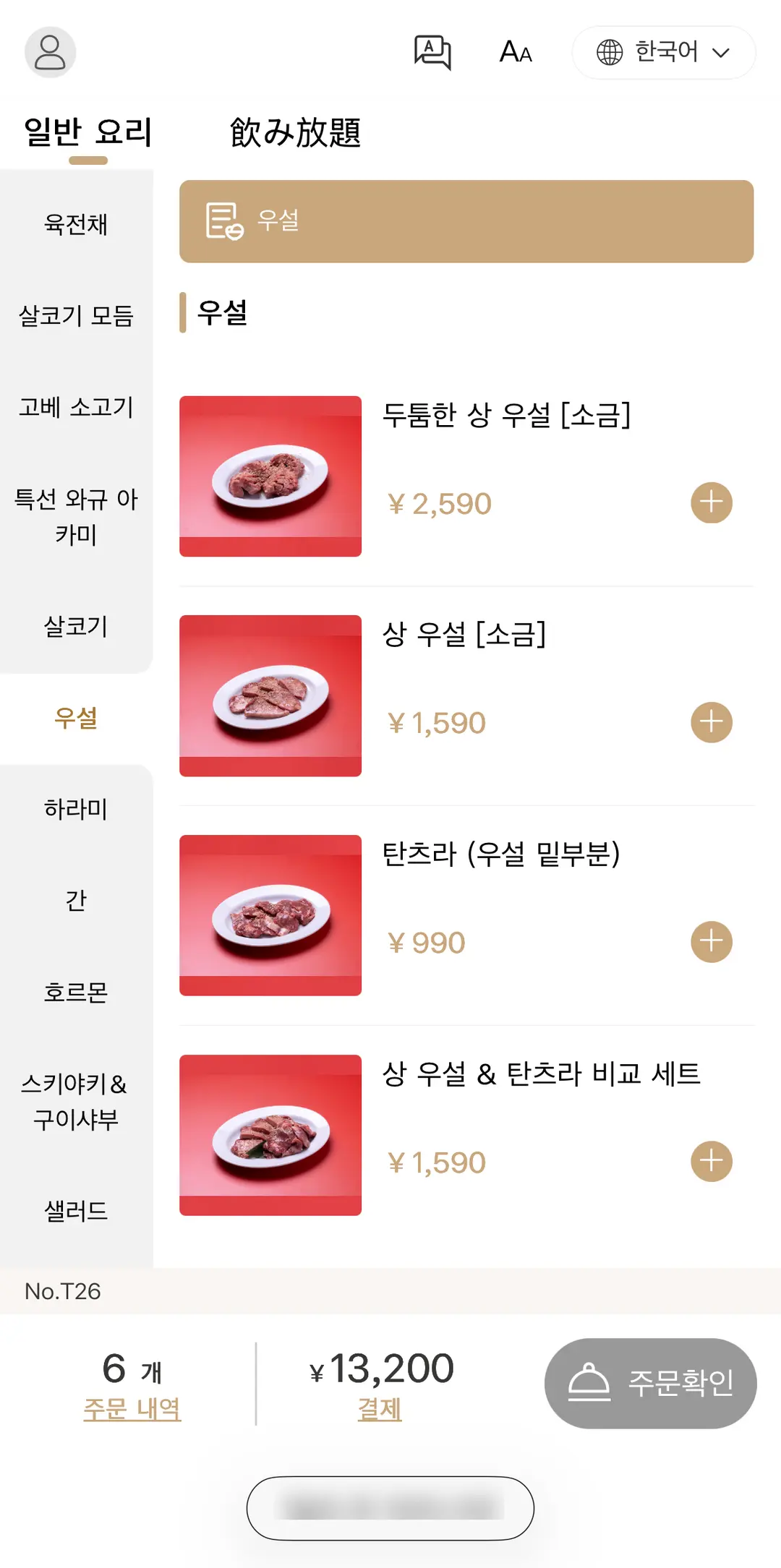
Task: Open the 탄츠라 (우설 밑부분) item photo
Action: 270,915
